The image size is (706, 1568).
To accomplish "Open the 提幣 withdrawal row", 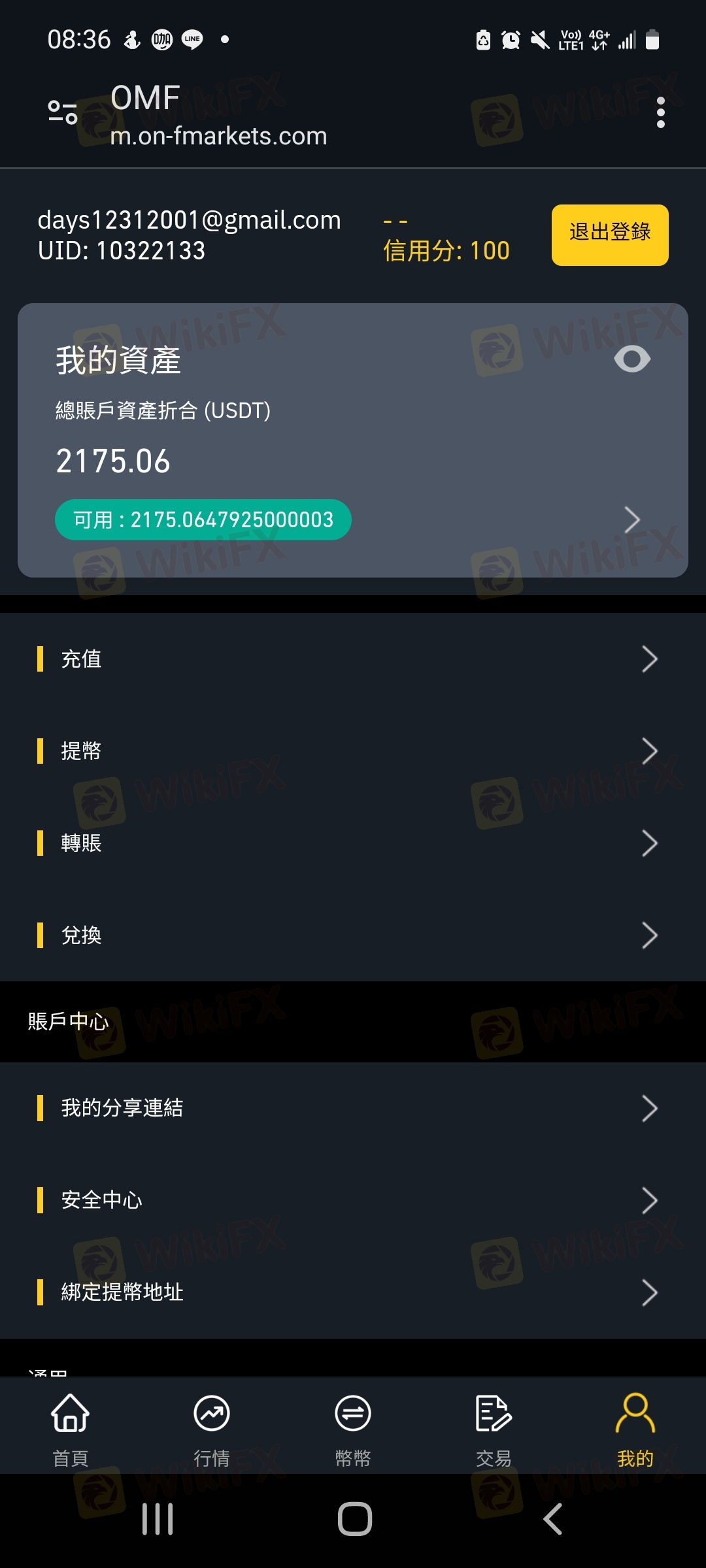I will pos(353,751).
